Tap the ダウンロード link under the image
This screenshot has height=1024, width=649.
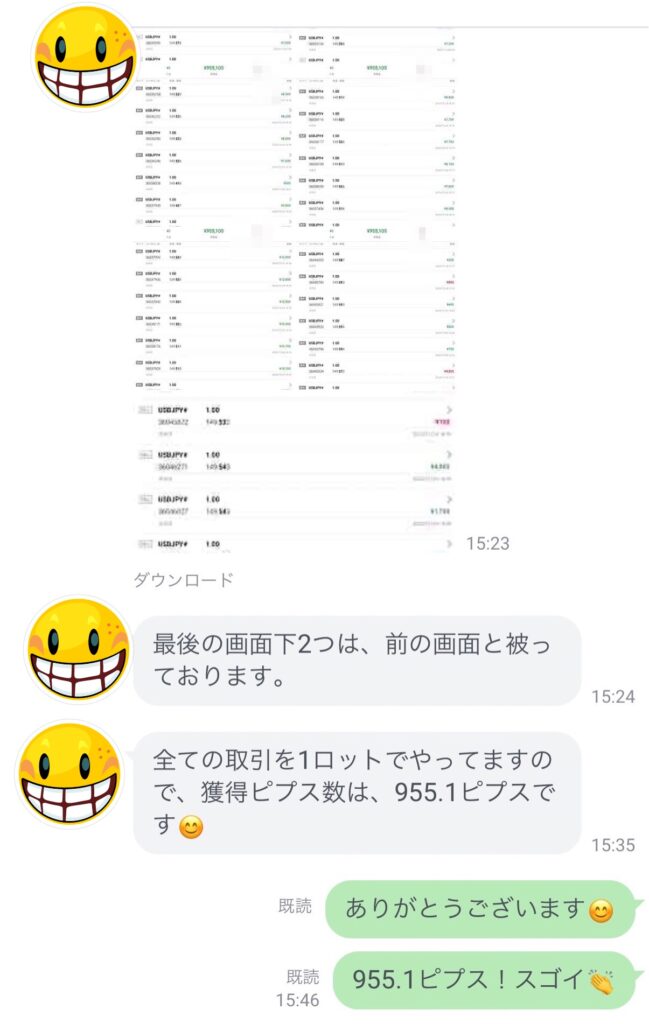[184, 580]
